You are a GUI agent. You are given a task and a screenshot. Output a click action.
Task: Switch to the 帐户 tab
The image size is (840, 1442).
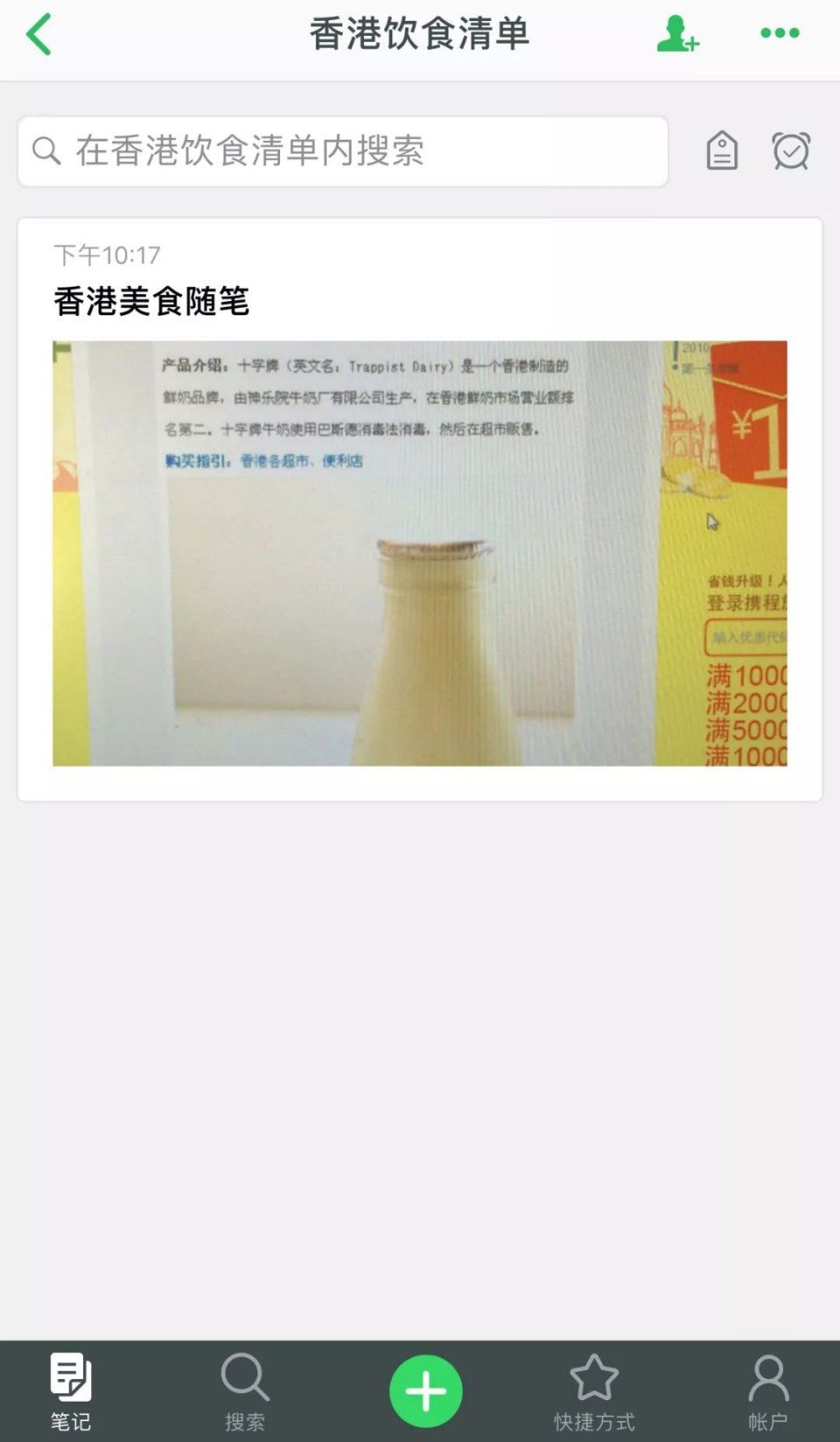coord(768,1391)
